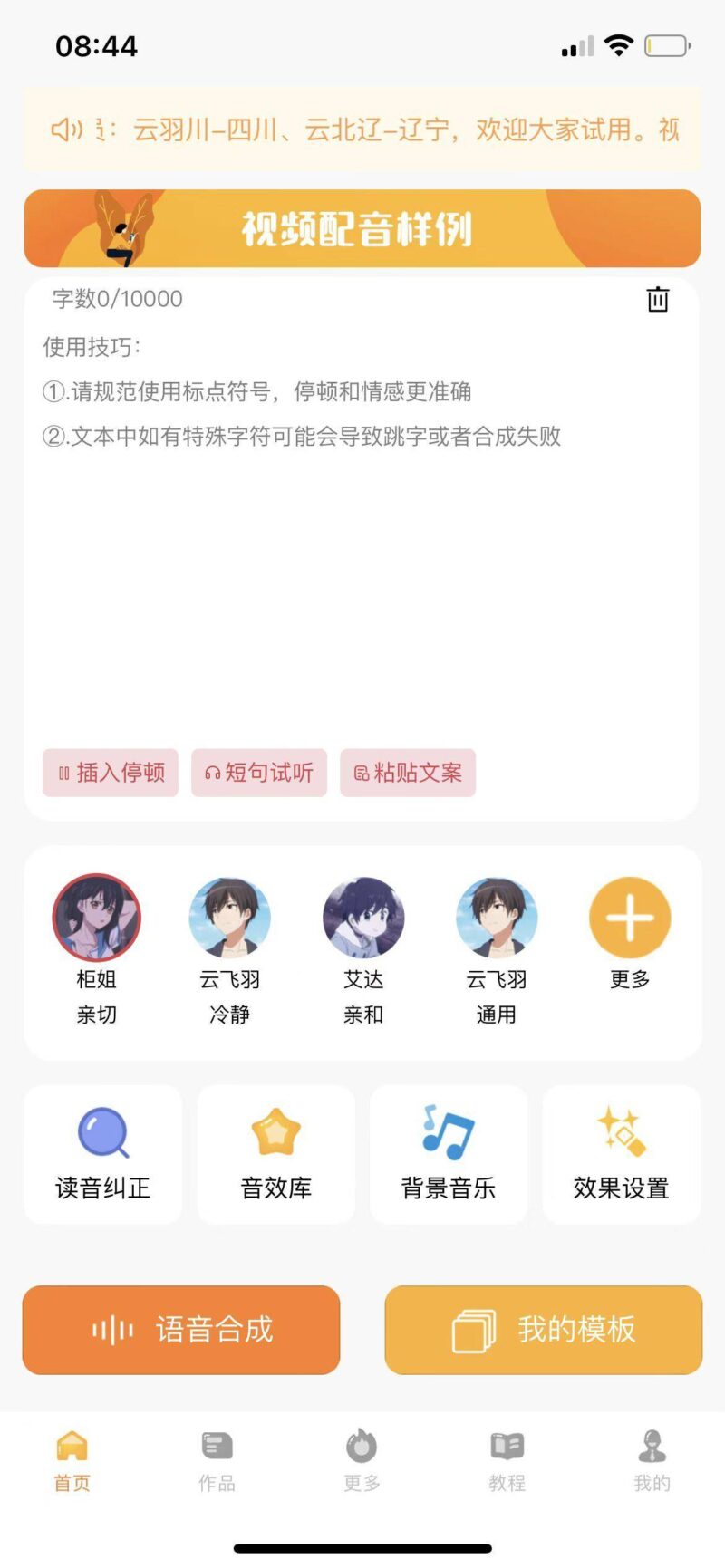
Task: Start synthesis with the 语音合成 button
Action: pyautogui.click(x=181, y=1329)
